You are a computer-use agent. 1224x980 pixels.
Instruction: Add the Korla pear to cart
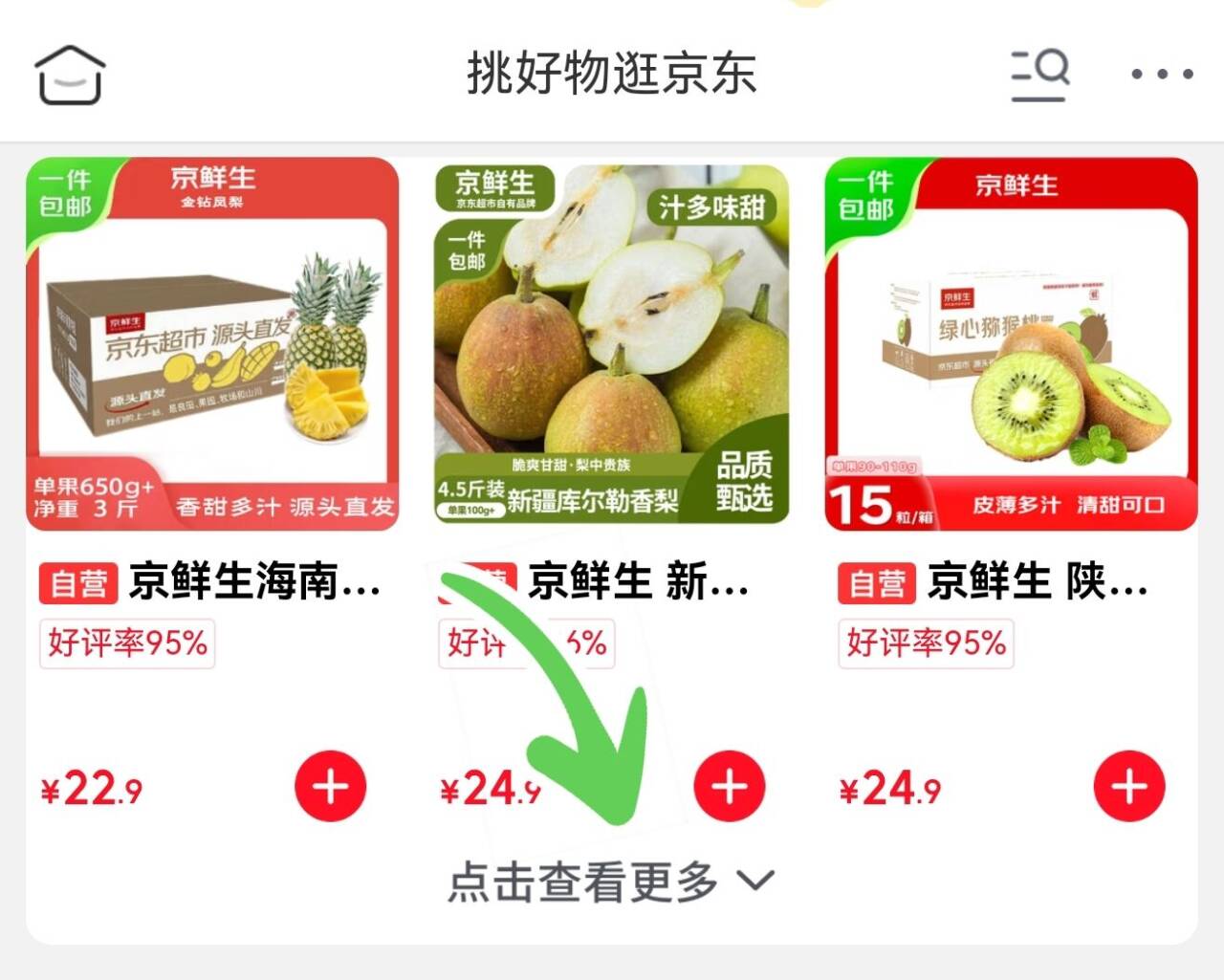(730, 786)
